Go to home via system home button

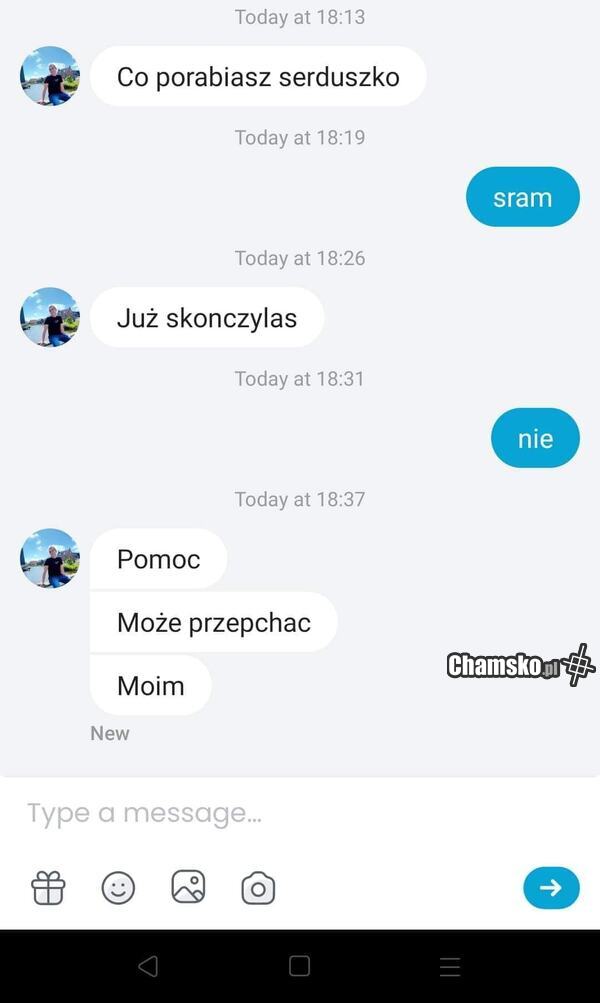point(299,966)
